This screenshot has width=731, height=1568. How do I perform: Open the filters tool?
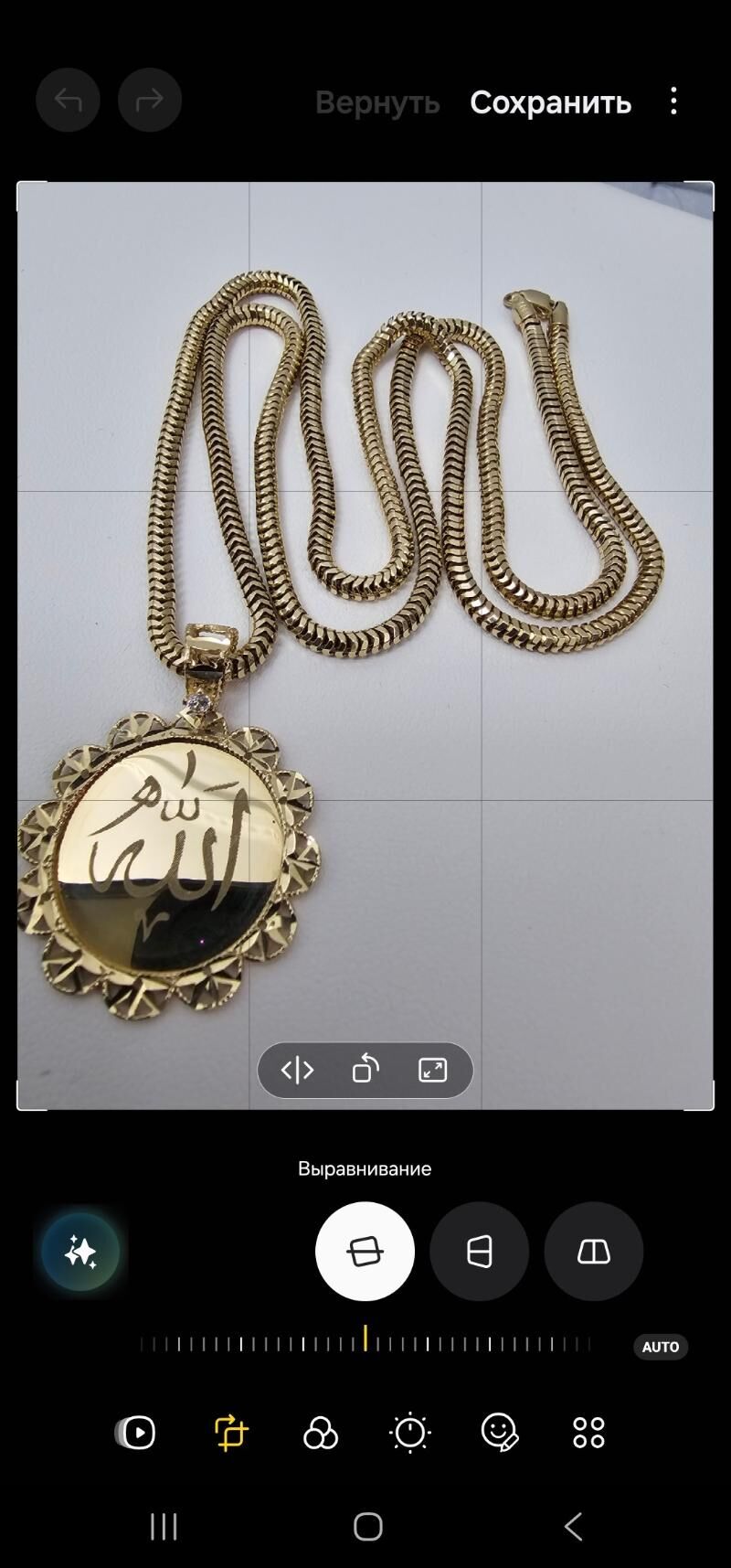coord(320,1433)
